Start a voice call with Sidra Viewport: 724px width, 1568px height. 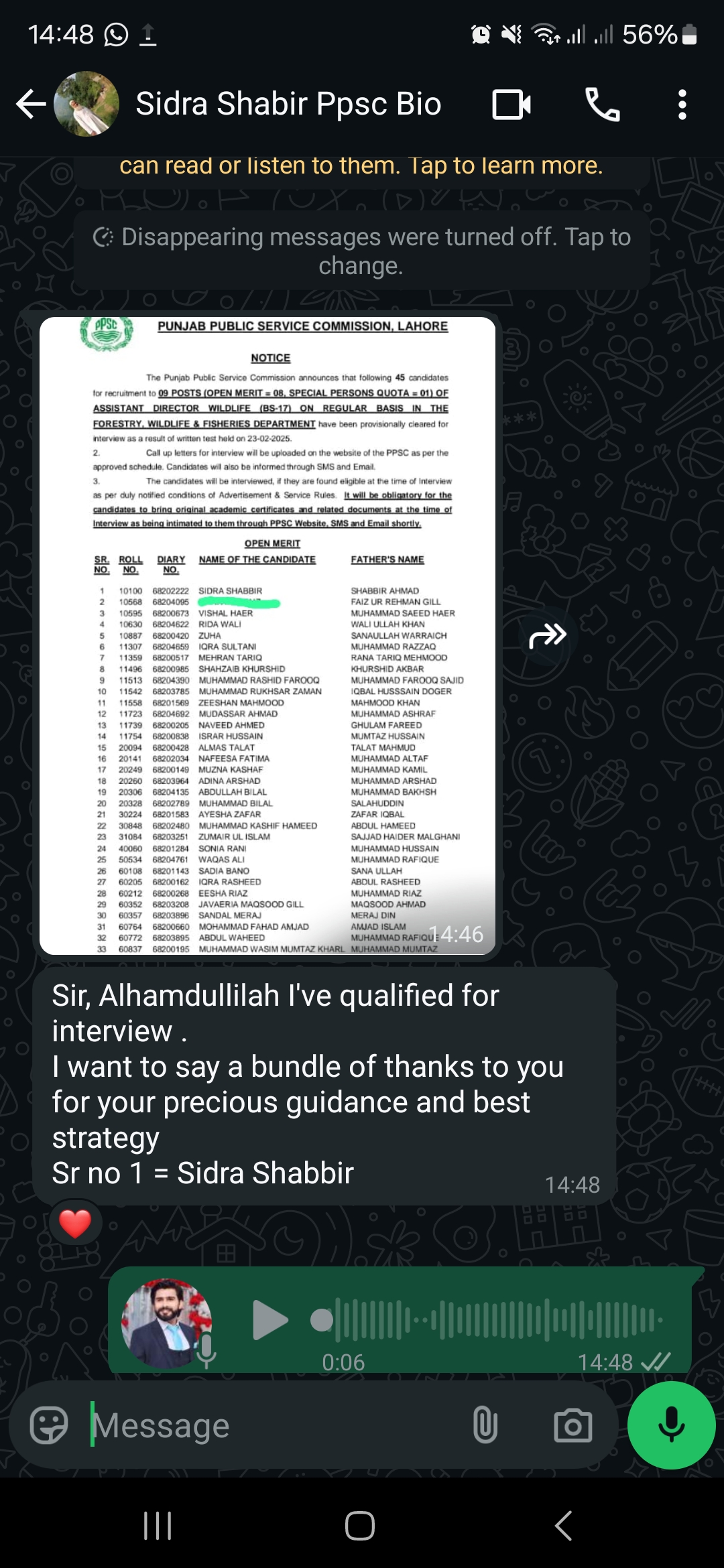point(602,105)
